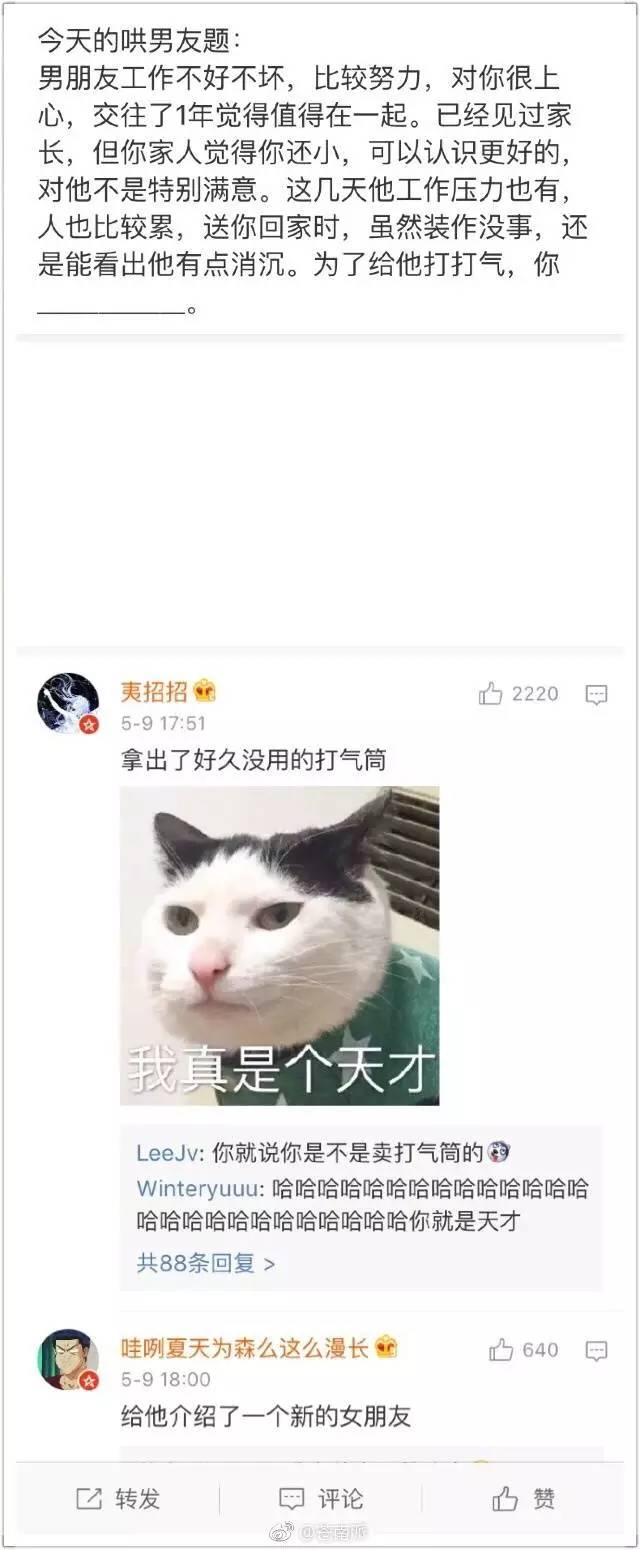Open the 夷招招 username link
Screen dimensions: 640x1550
tap(154, 691)
